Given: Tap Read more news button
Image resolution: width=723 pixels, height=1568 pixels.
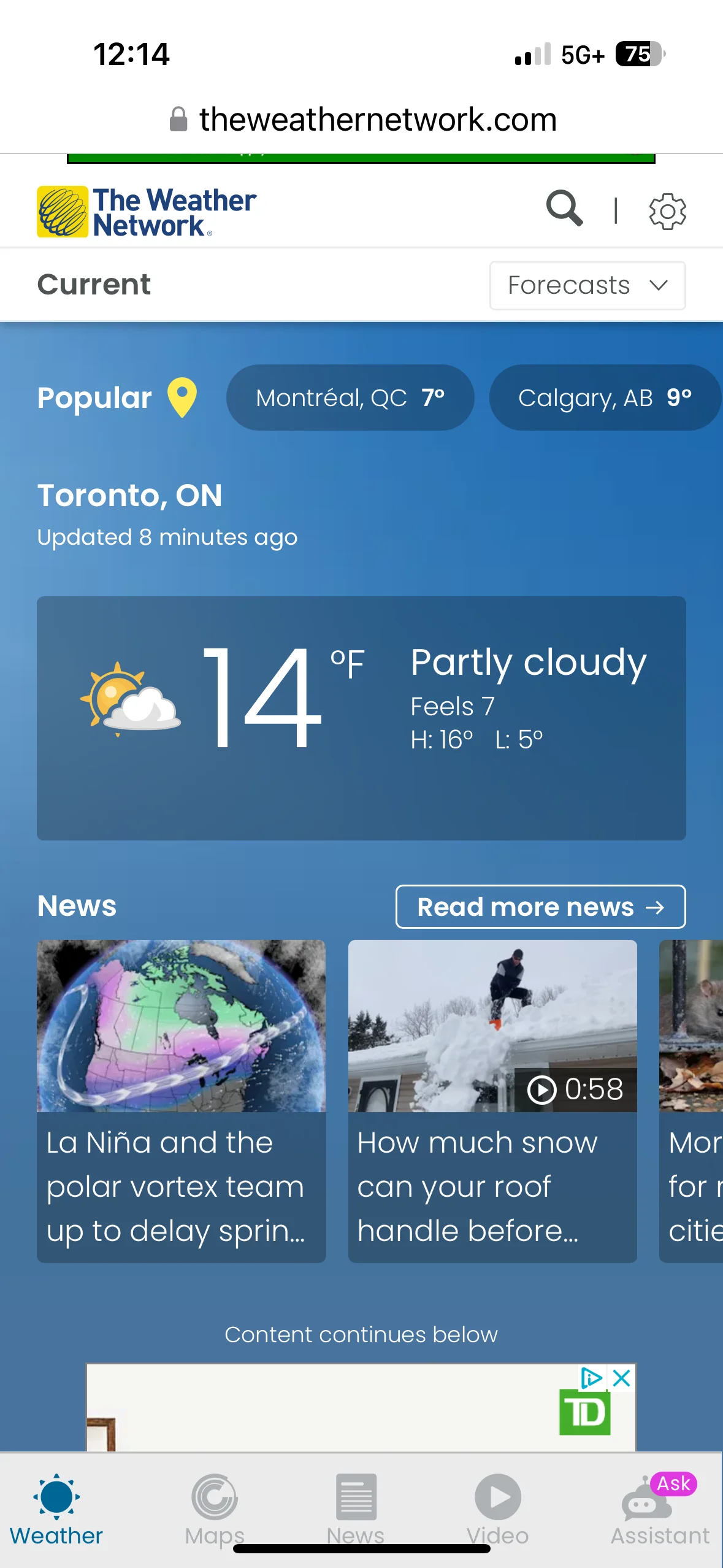Looking at the screenshot, I should (x=540, y=907).
